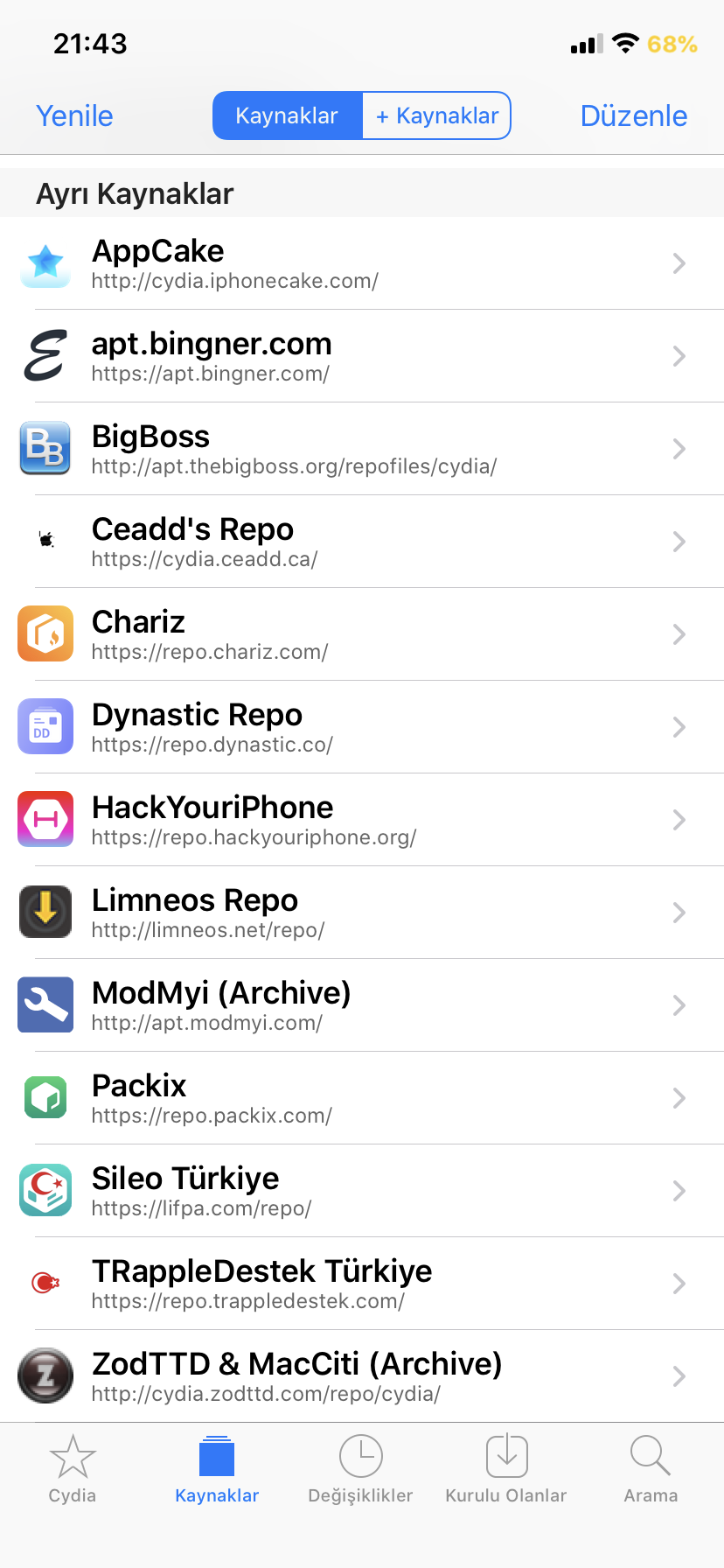The width and height of the screenshot is (724, 1568).
Task: Open the HackYouriPhone source
Action: (x=362, y=820)
